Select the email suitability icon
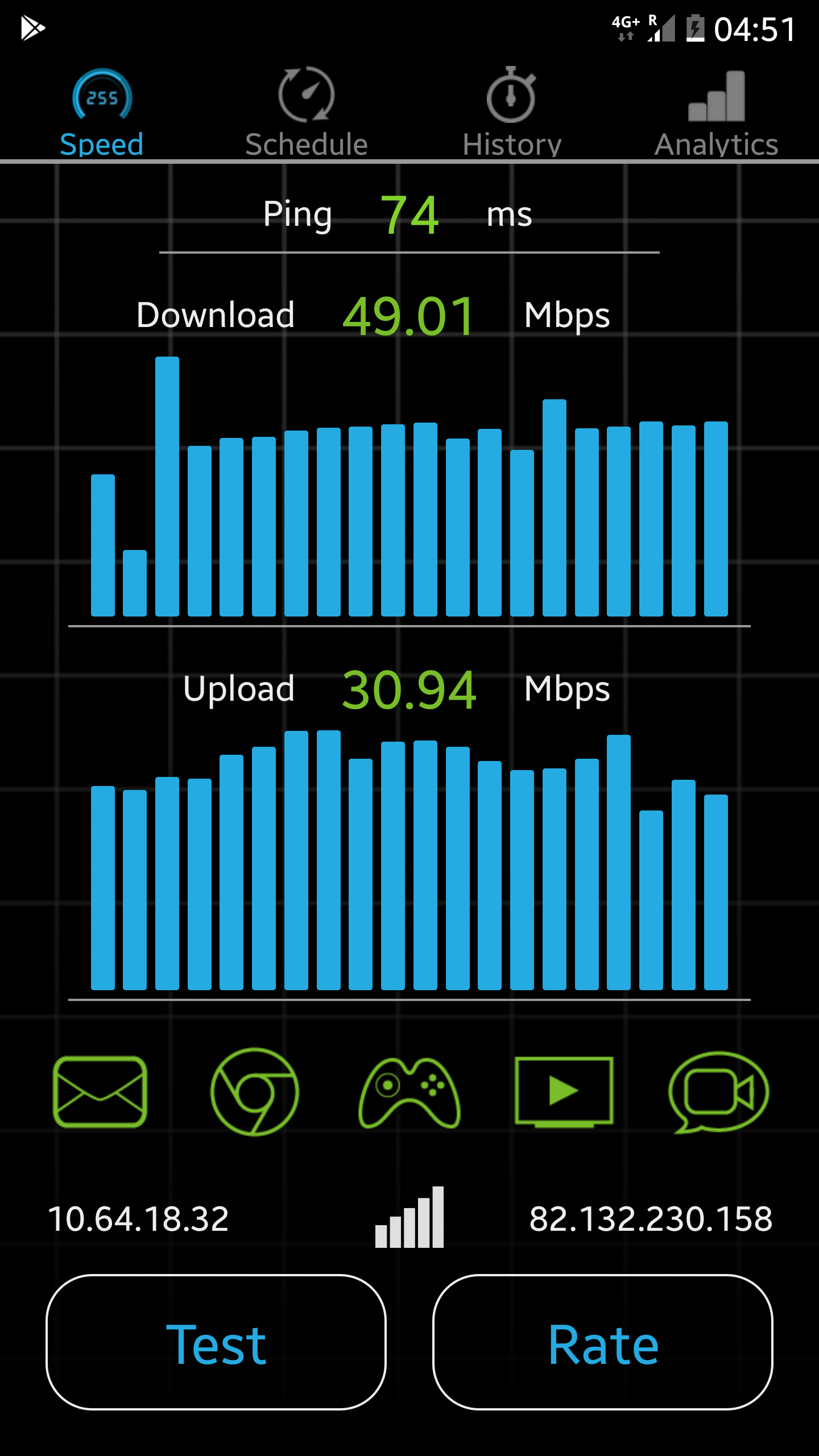 pyautogui.click(x=100, y=1092)
